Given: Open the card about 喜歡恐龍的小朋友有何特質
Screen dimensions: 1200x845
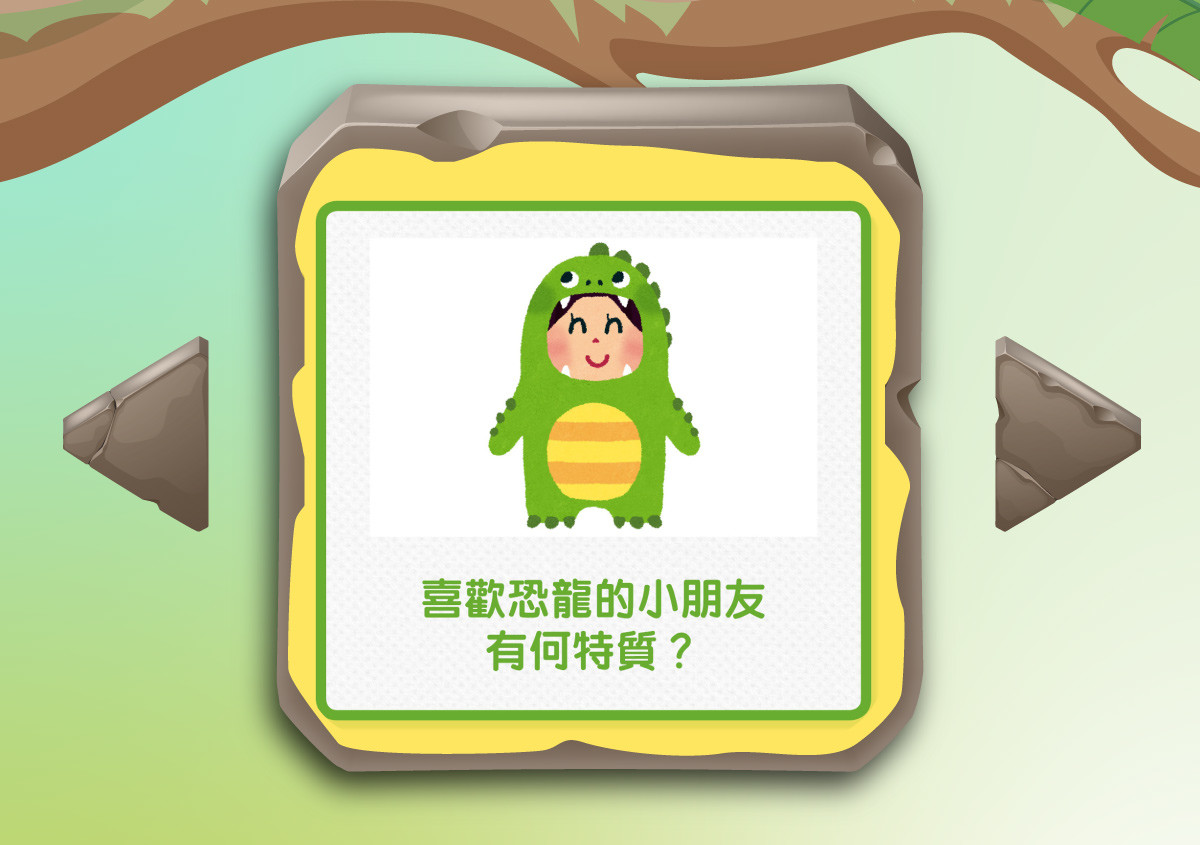Looking at the screenshot, I should pos(594,460).
